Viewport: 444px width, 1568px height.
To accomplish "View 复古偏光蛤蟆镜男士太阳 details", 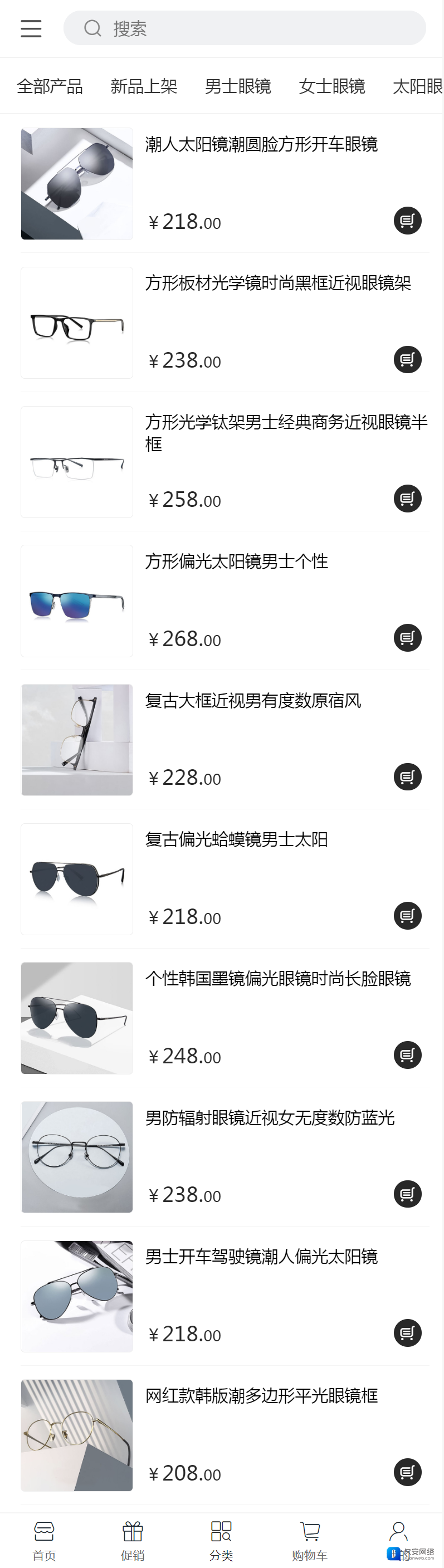I will pos(236,839).
